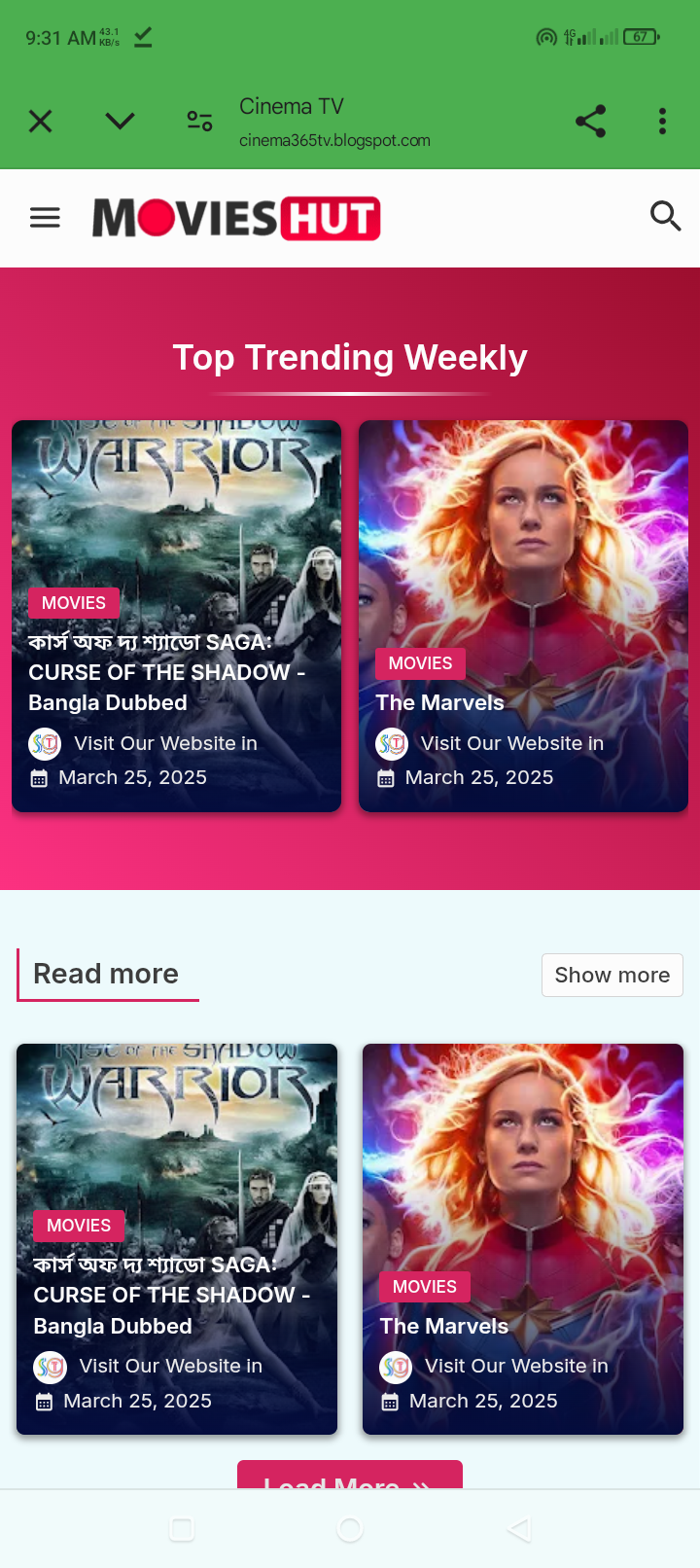Close the Cinema TV browser tab
Viewport: 700px width, 1568px height.
pyautogui.click(x=41, y=122)
